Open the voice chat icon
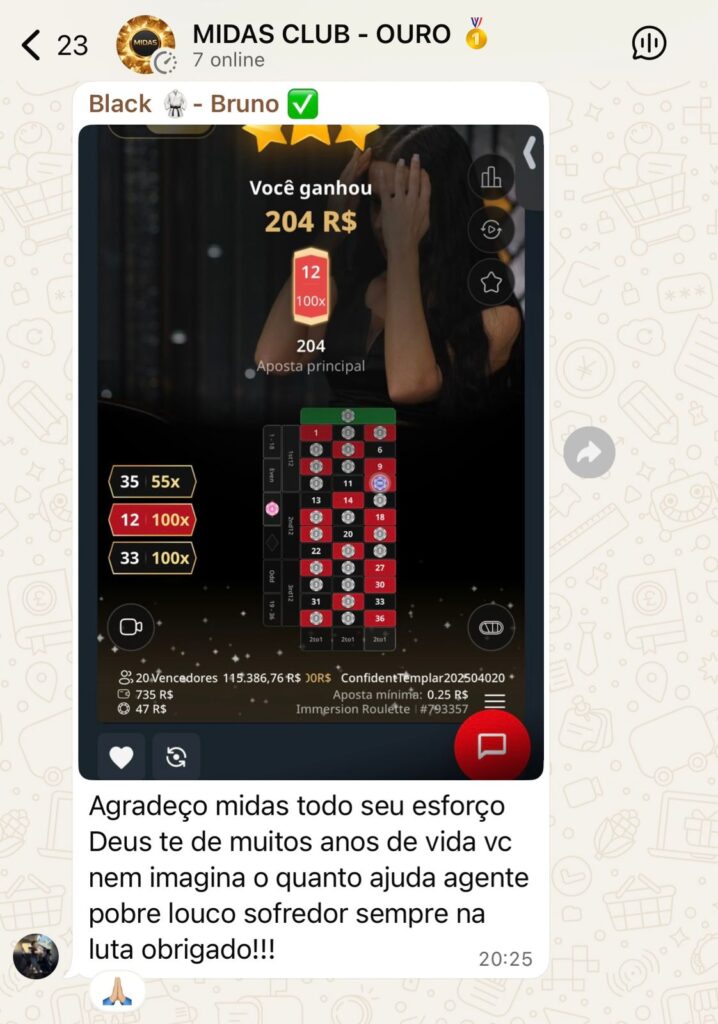The image size is (718, 1024). point(649,43)
